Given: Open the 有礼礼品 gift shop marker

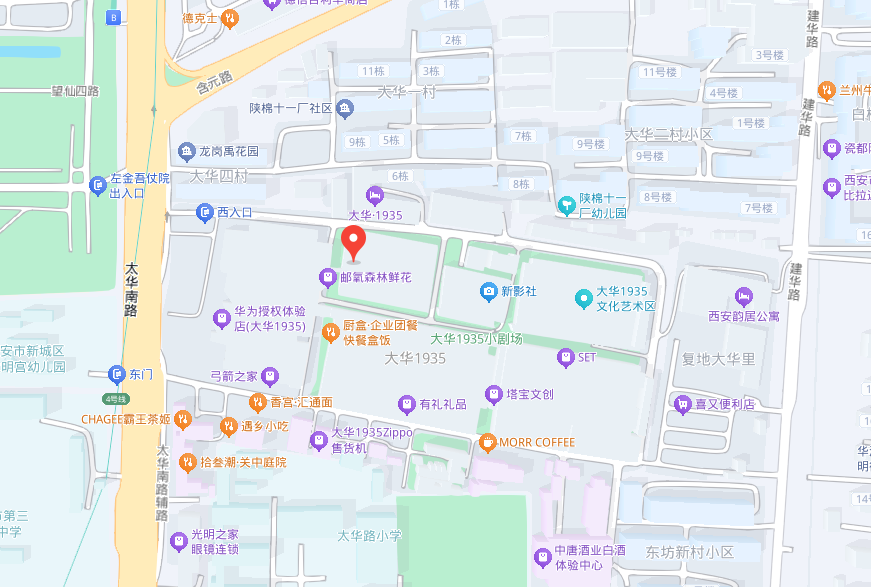Looking at the screenshot, I should (406, 404).
